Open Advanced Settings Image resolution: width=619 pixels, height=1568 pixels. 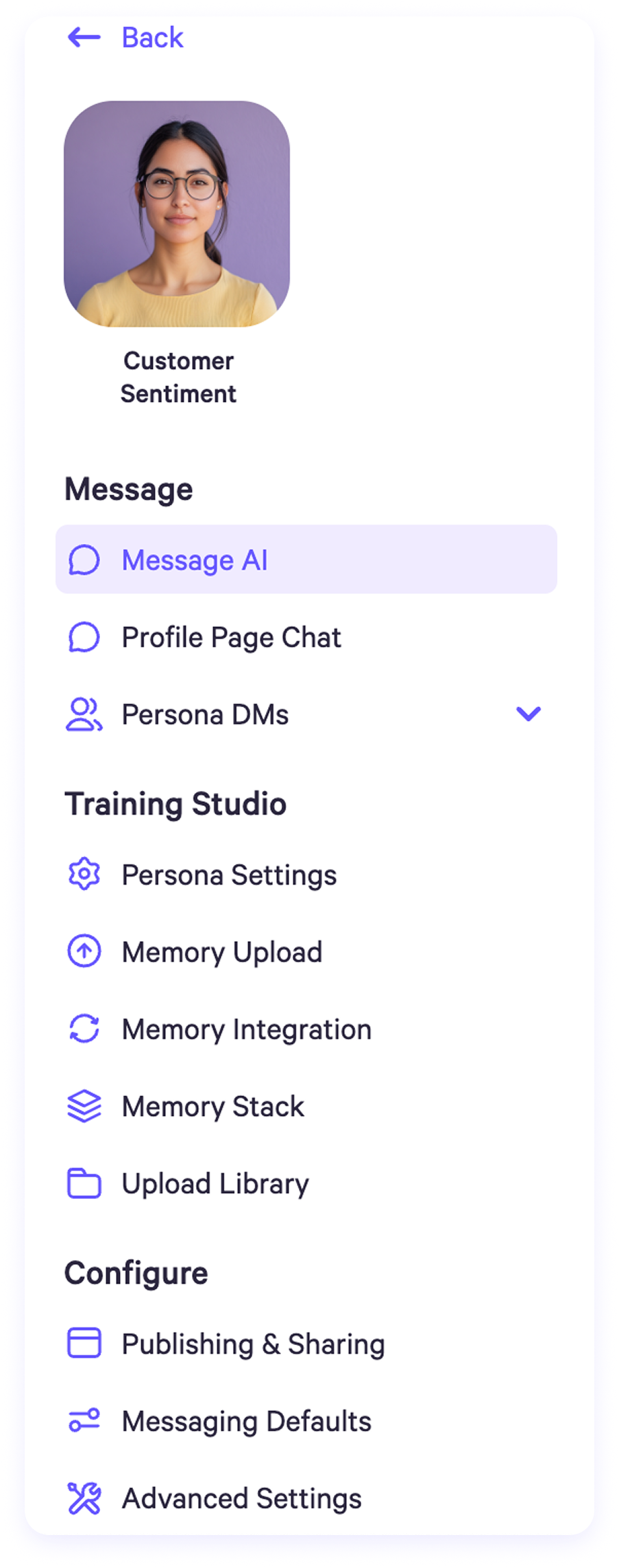point(241,1498)
